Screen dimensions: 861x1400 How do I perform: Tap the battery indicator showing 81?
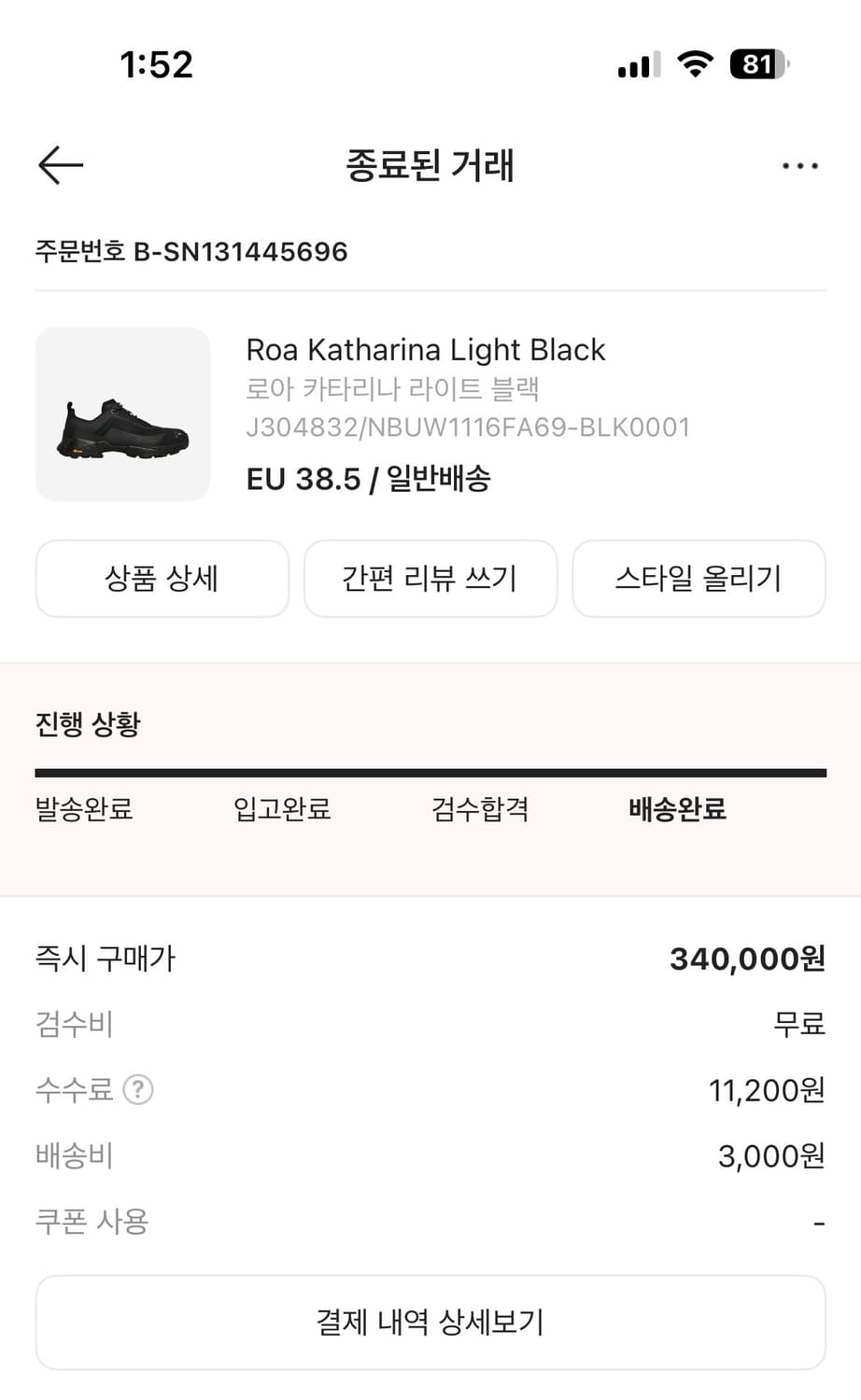click(x=758, y=63)
